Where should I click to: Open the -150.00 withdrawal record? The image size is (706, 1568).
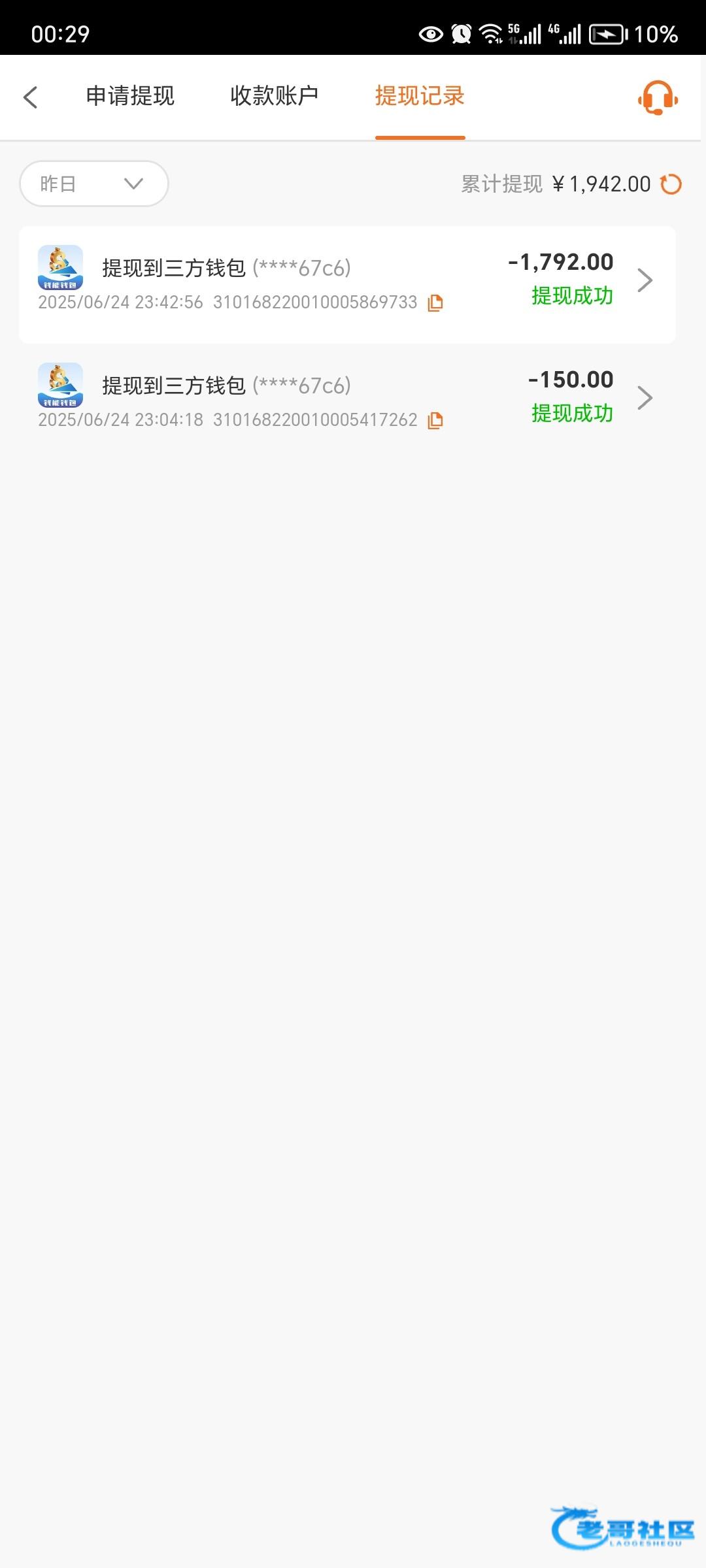(x=645, y=397)
